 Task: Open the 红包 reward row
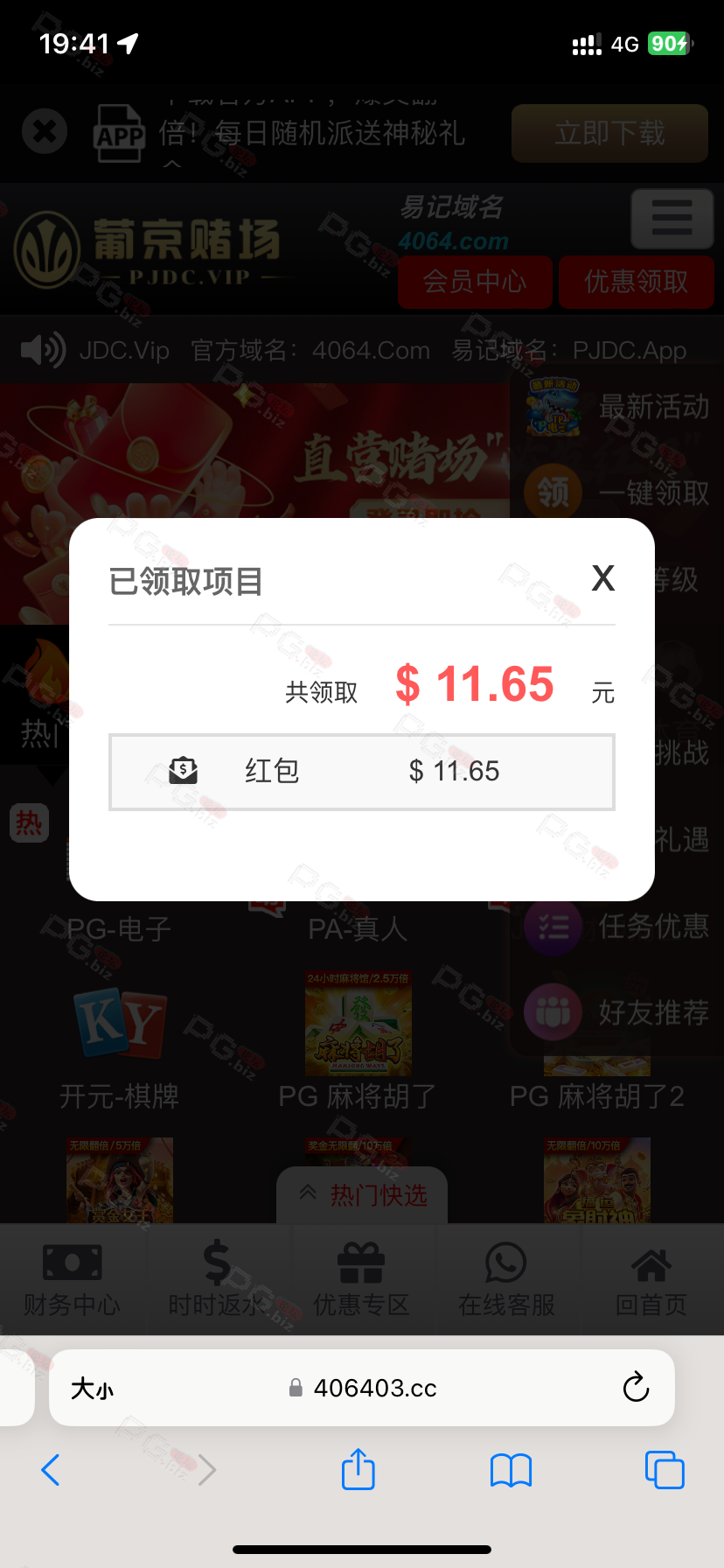(362, 772)
